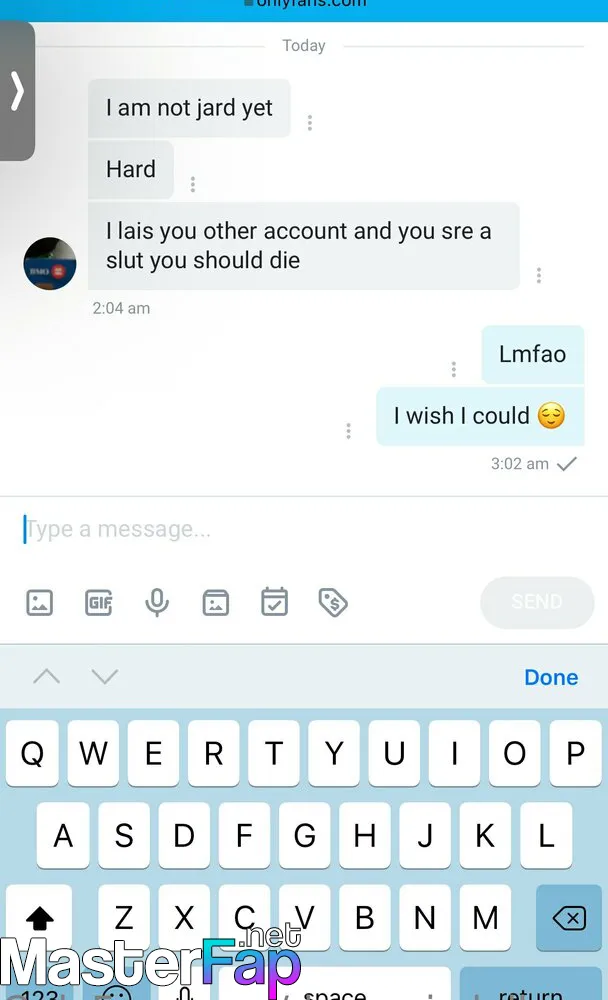Image resolution: width=608 pixels, height=1000 pixels.
Task: Tap the shift key
Action: click(x=39, y=918)
